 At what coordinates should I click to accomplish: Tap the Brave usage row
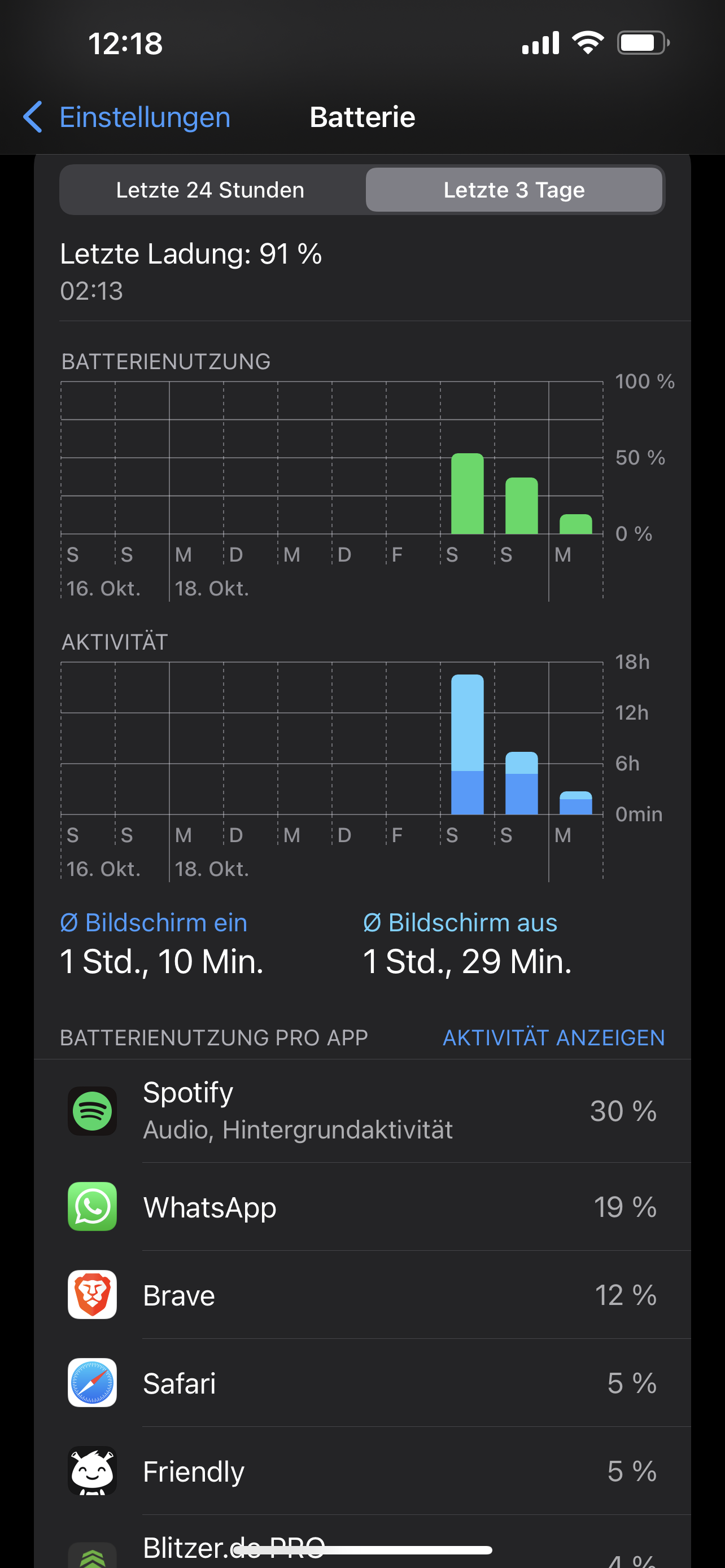pyautogui.click(x=362, y=1295)
